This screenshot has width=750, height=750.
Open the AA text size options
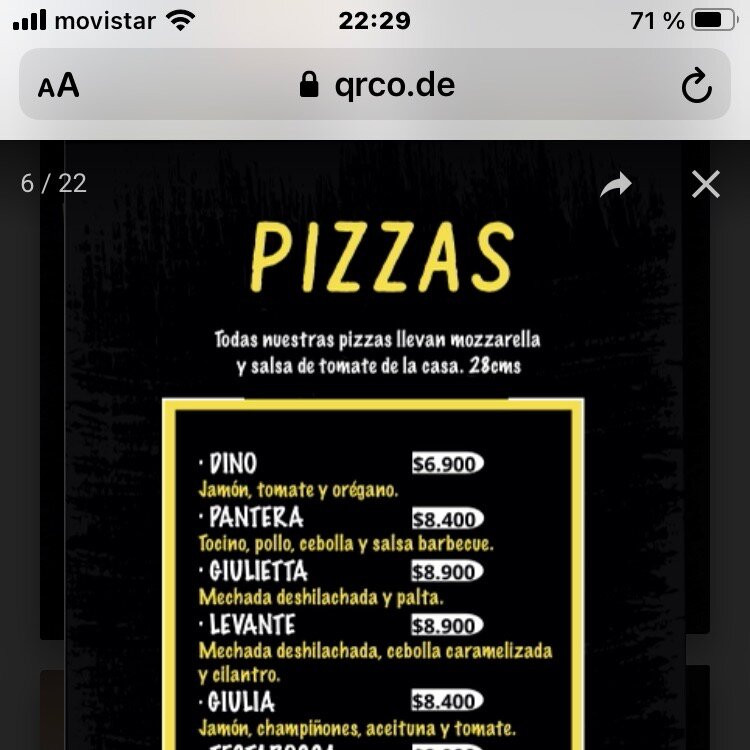point(59,86)
